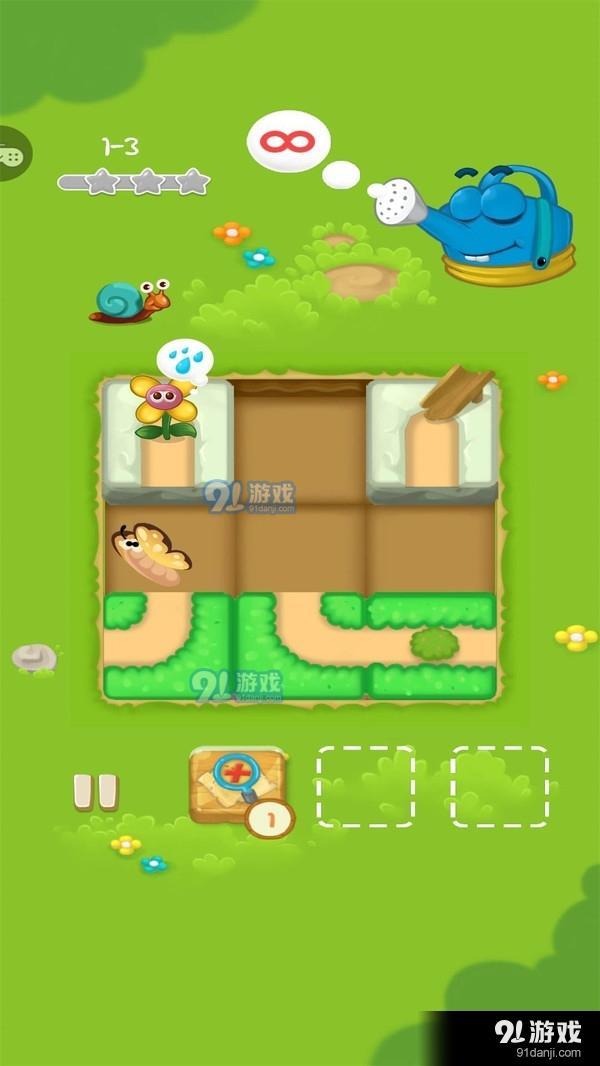Tap the flower tile asking for water
The width and height of the screenshot is (600, 1066).
click(x=167, y=435)
